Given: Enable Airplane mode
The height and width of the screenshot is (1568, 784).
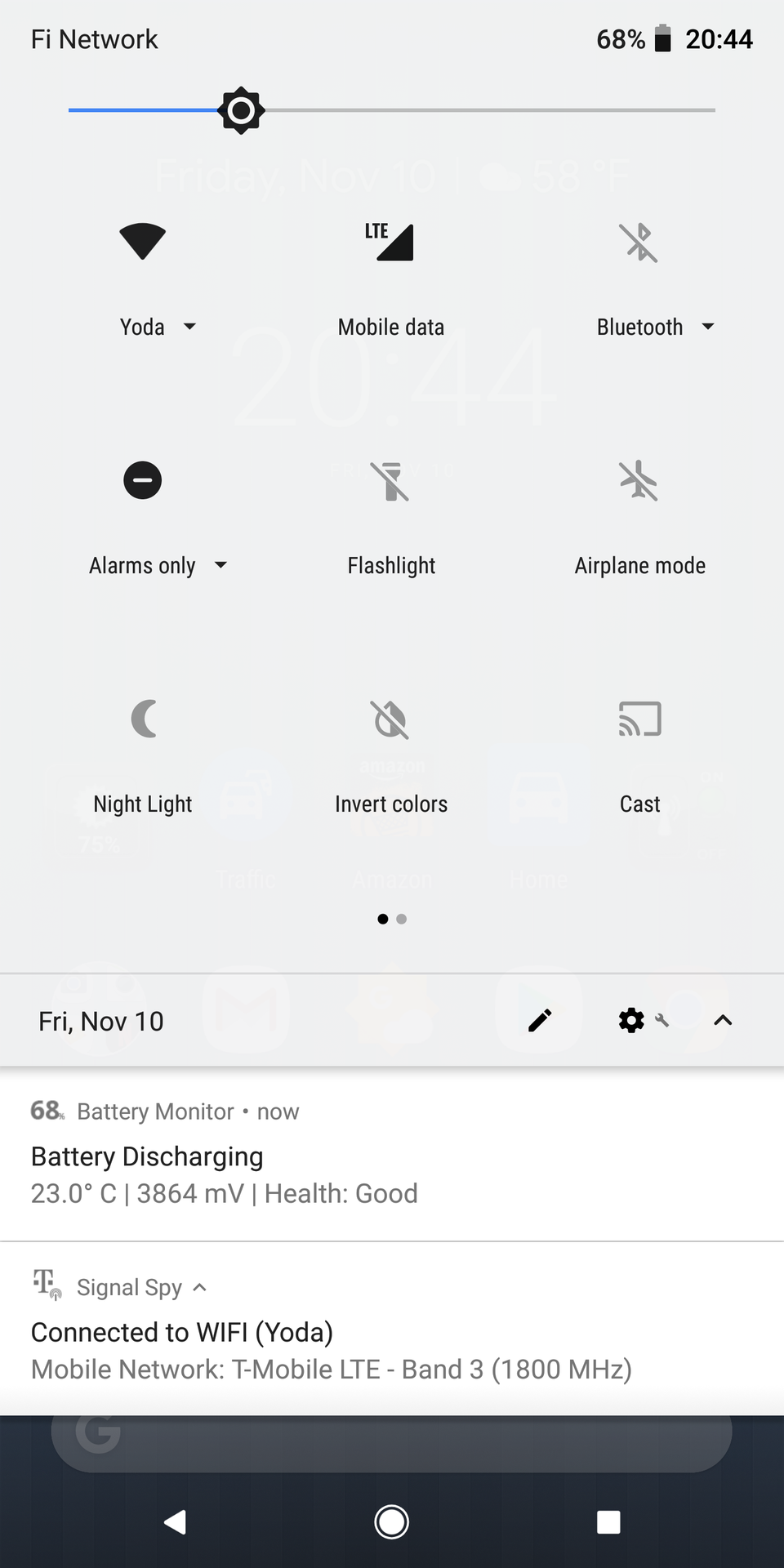Looking at the screenshot, I should click(639, 480).
